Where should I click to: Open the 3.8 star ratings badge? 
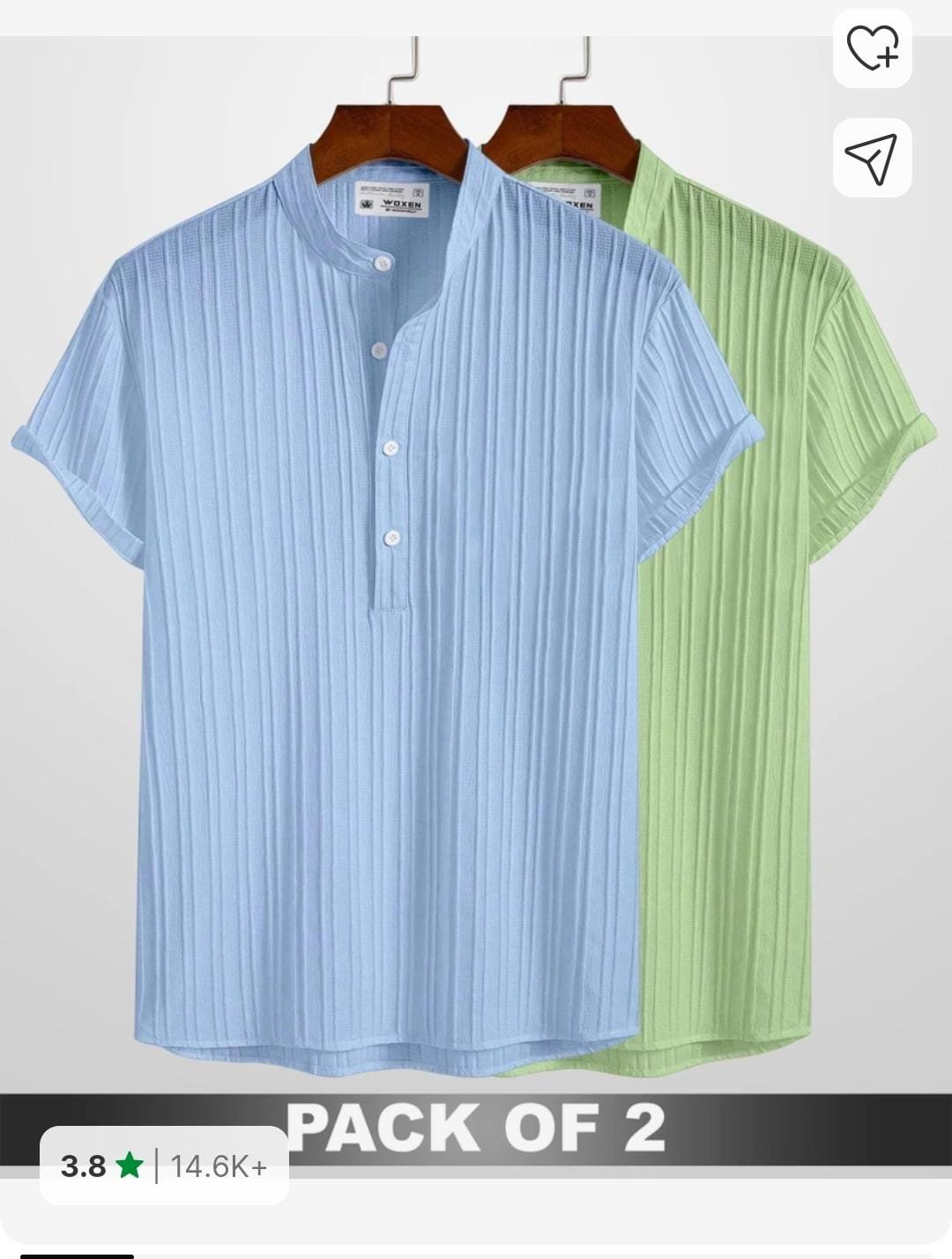(164, 1166)
